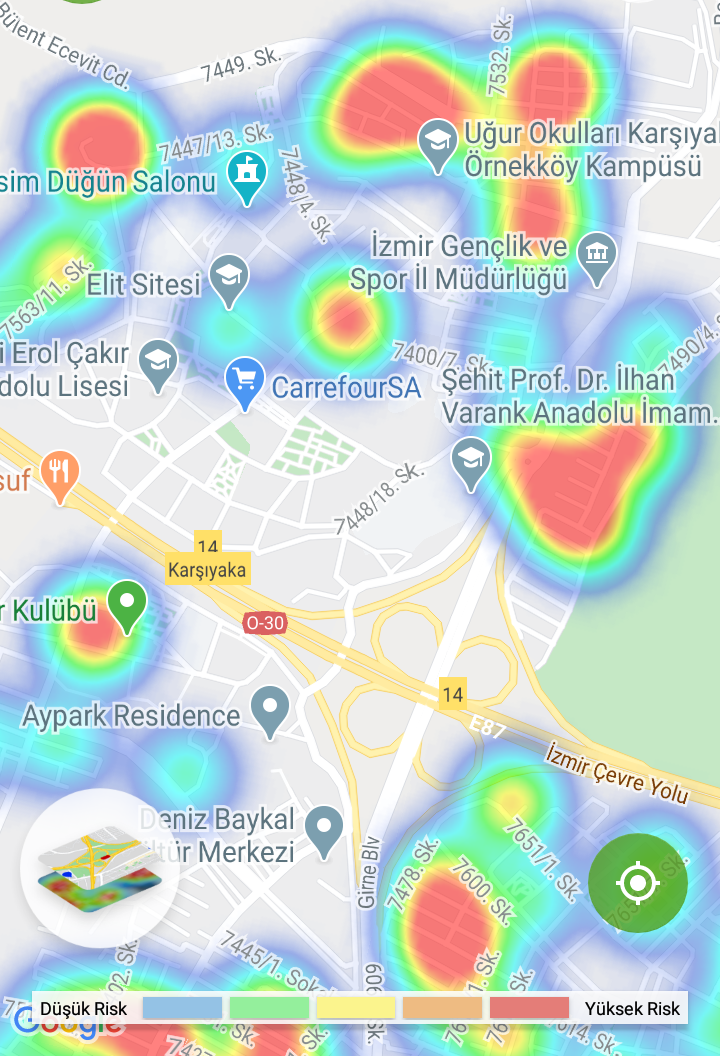Select the green Kulübü location pin
The height and width of the screenshot is (1056, 720).
coord(127,606)
